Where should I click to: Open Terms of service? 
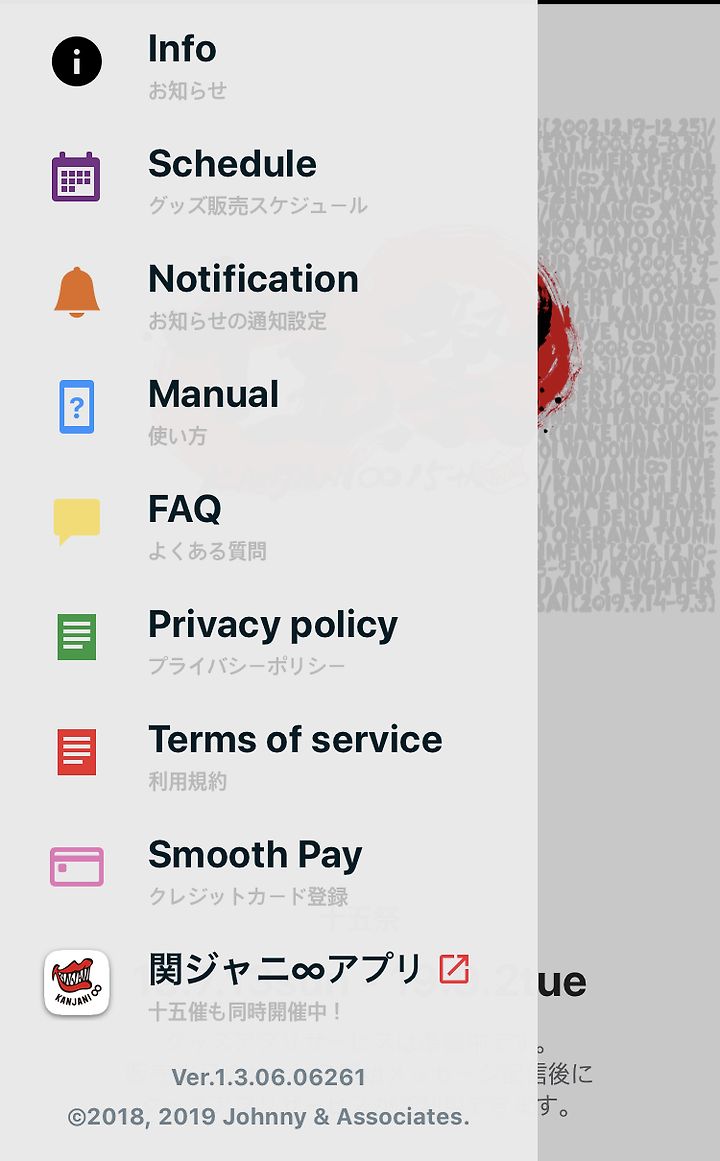268,755
